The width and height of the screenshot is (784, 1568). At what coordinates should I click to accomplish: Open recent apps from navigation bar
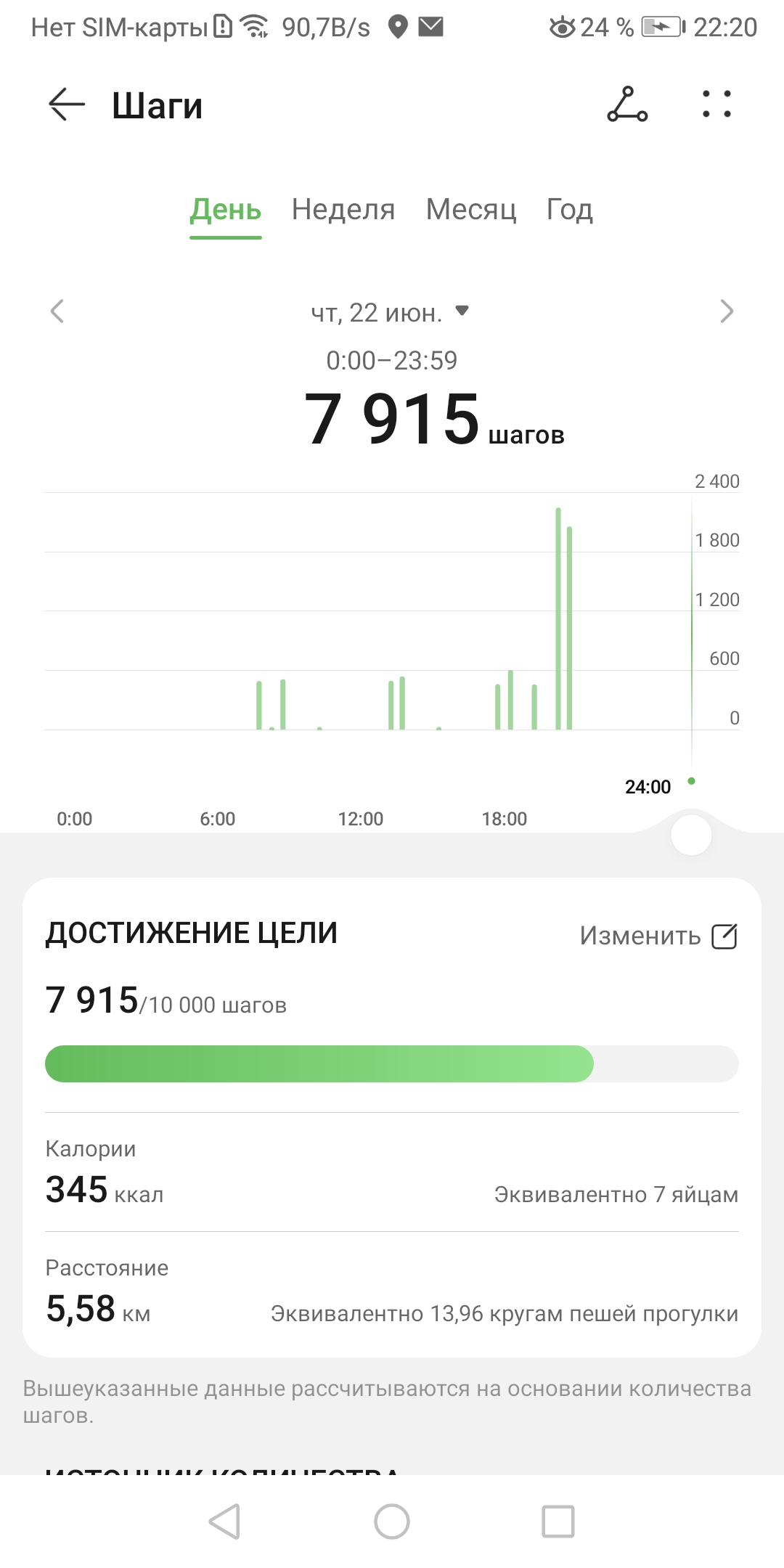click(x=558, y=1522)
